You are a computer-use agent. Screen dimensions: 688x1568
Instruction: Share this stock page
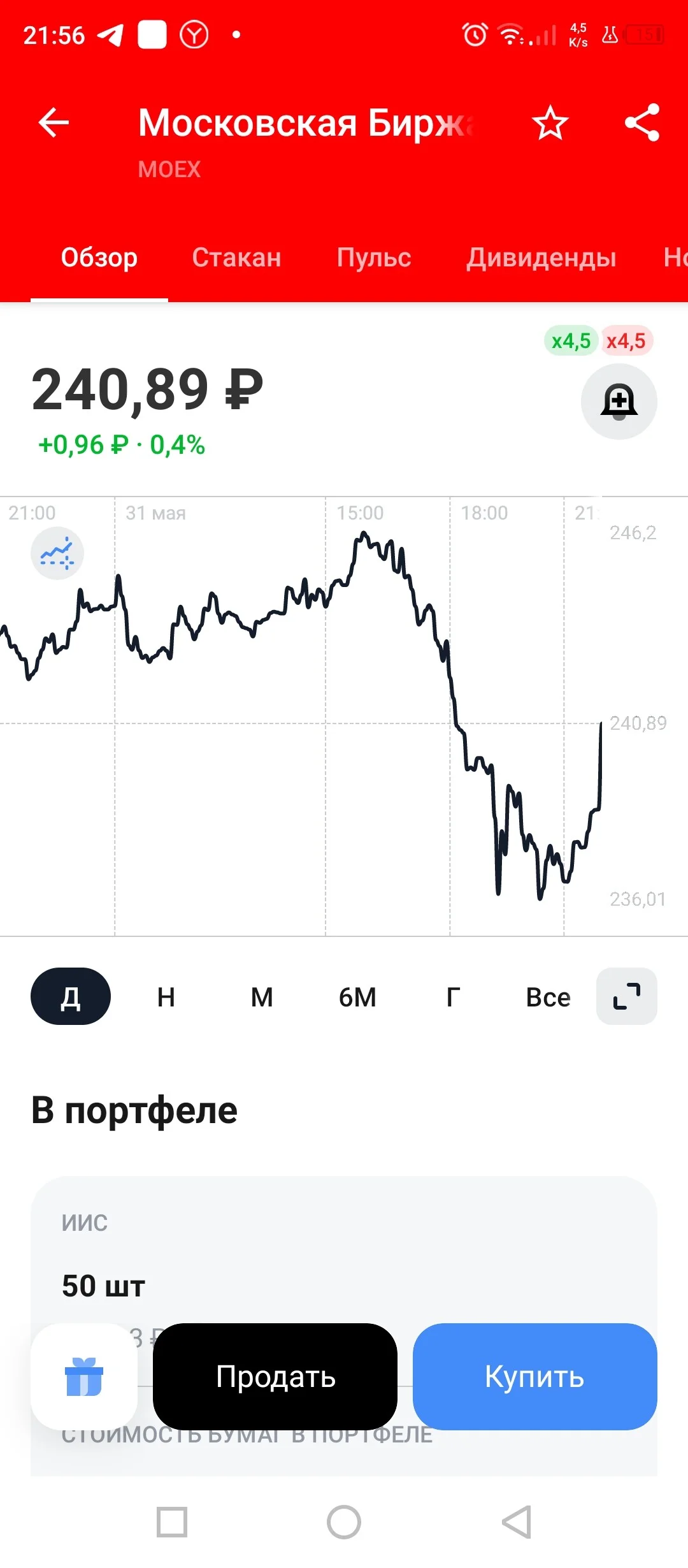[x=641, y=122]
